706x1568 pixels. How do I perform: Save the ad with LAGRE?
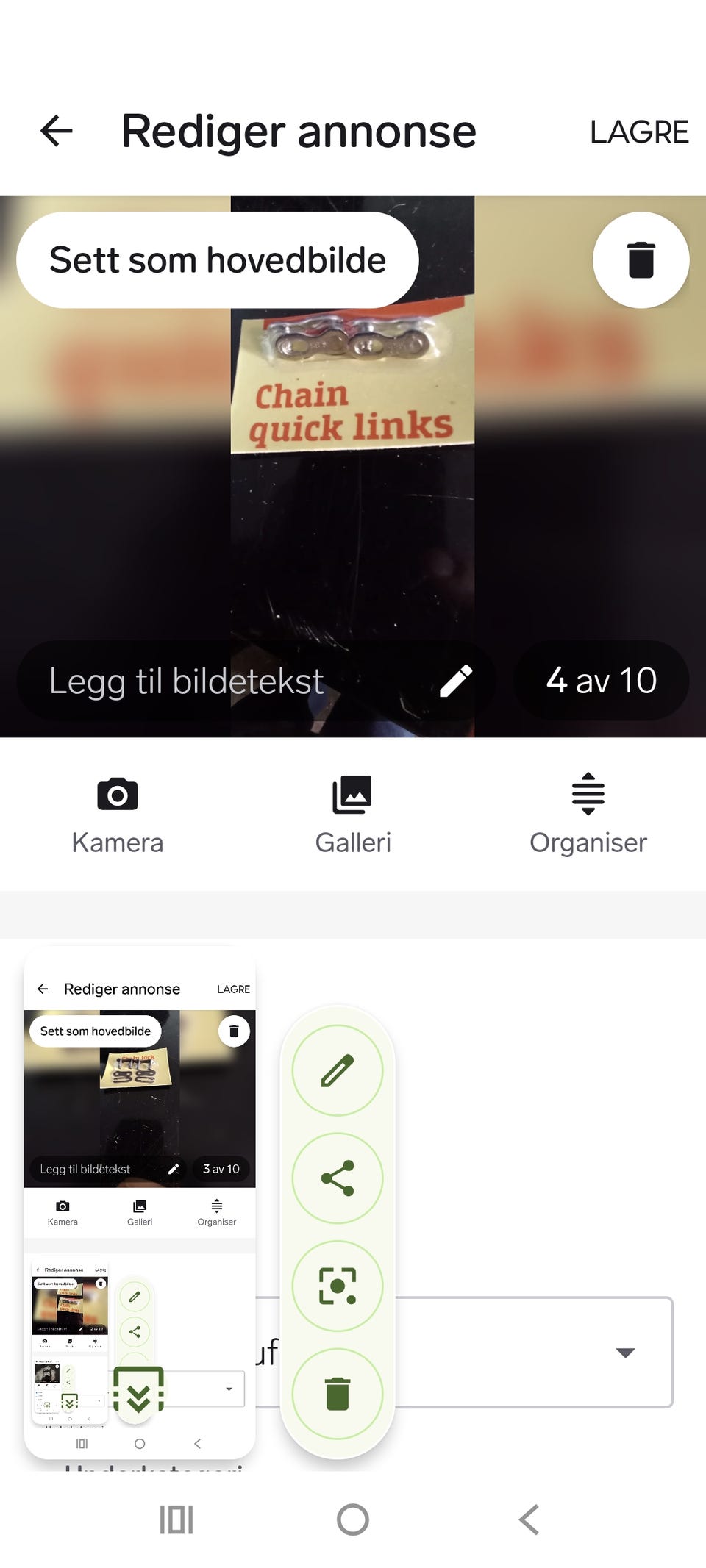(638, 131)
